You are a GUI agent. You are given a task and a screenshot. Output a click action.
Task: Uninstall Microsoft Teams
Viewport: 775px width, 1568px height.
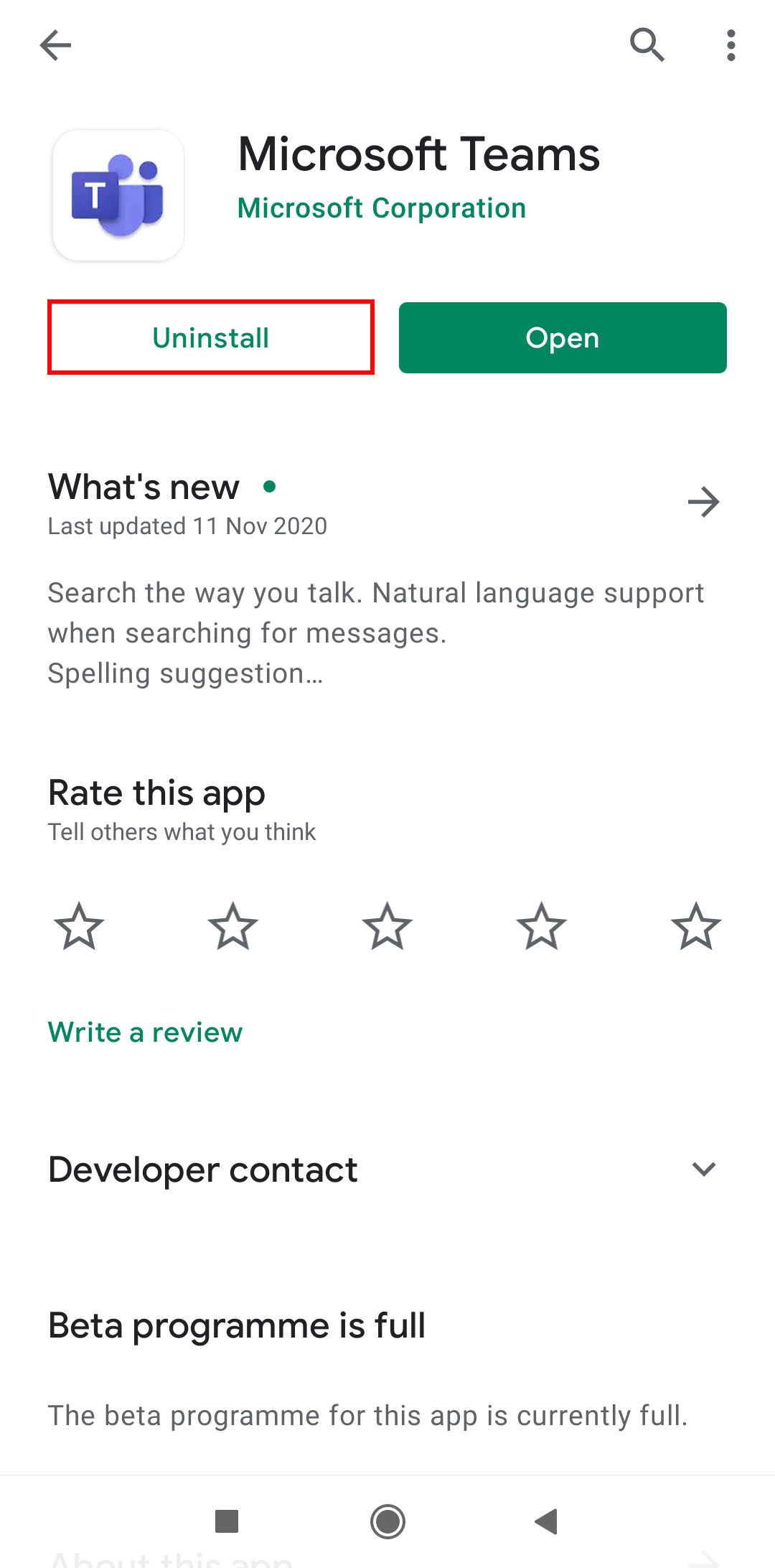211,337
